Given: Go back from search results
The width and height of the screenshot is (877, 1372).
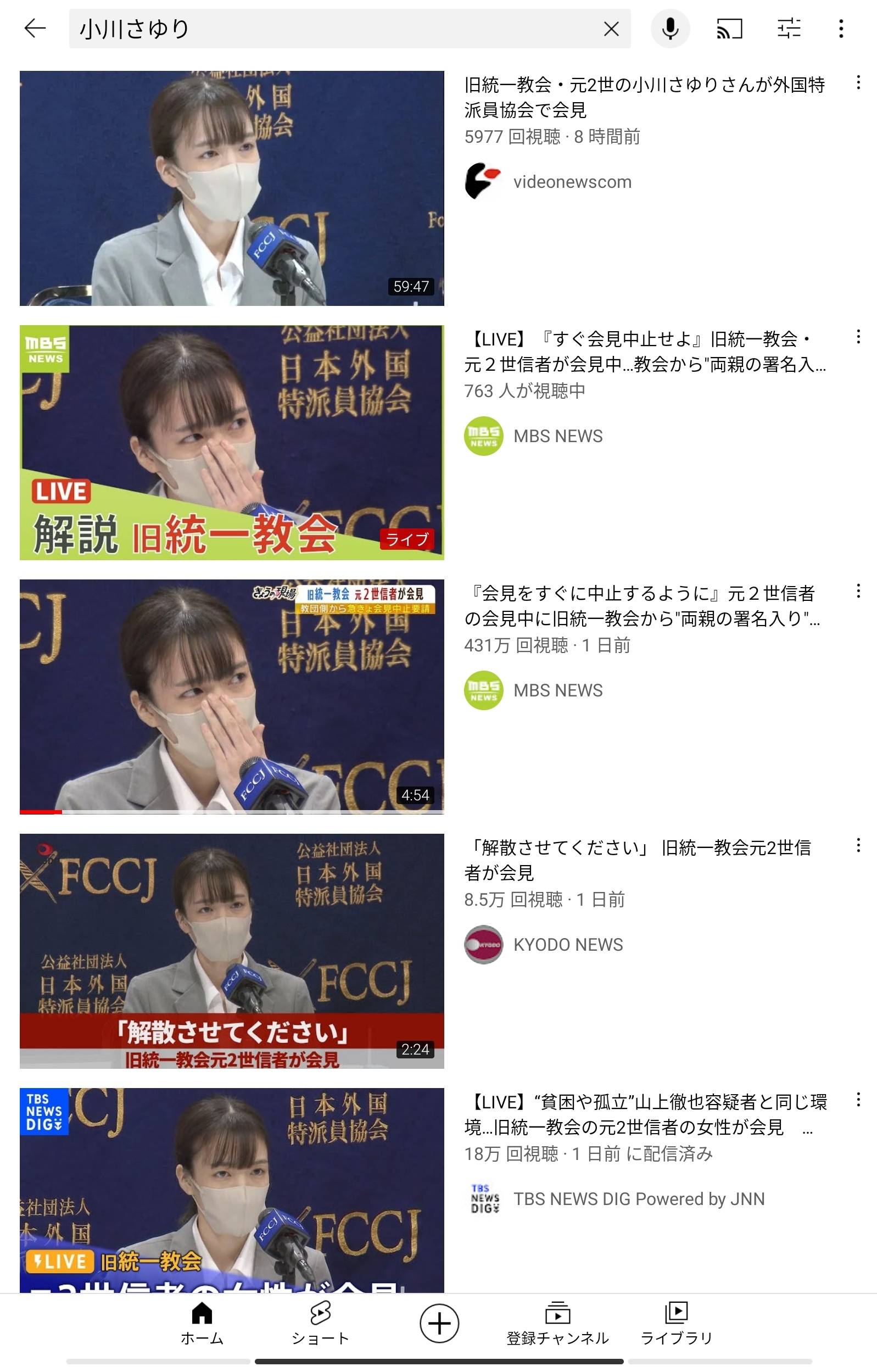Looking at the screenshot, I should (x=35, y=29).
